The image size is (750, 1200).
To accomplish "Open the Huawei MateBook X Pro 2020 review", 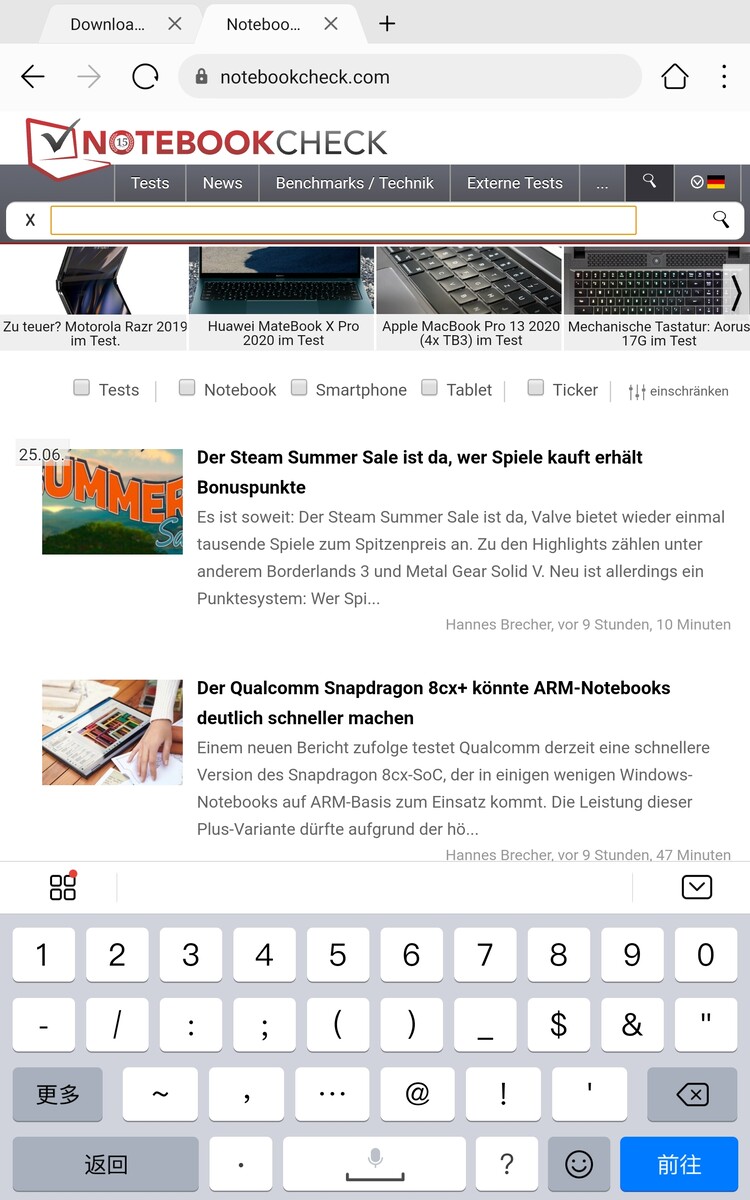I will pos(283,298).
